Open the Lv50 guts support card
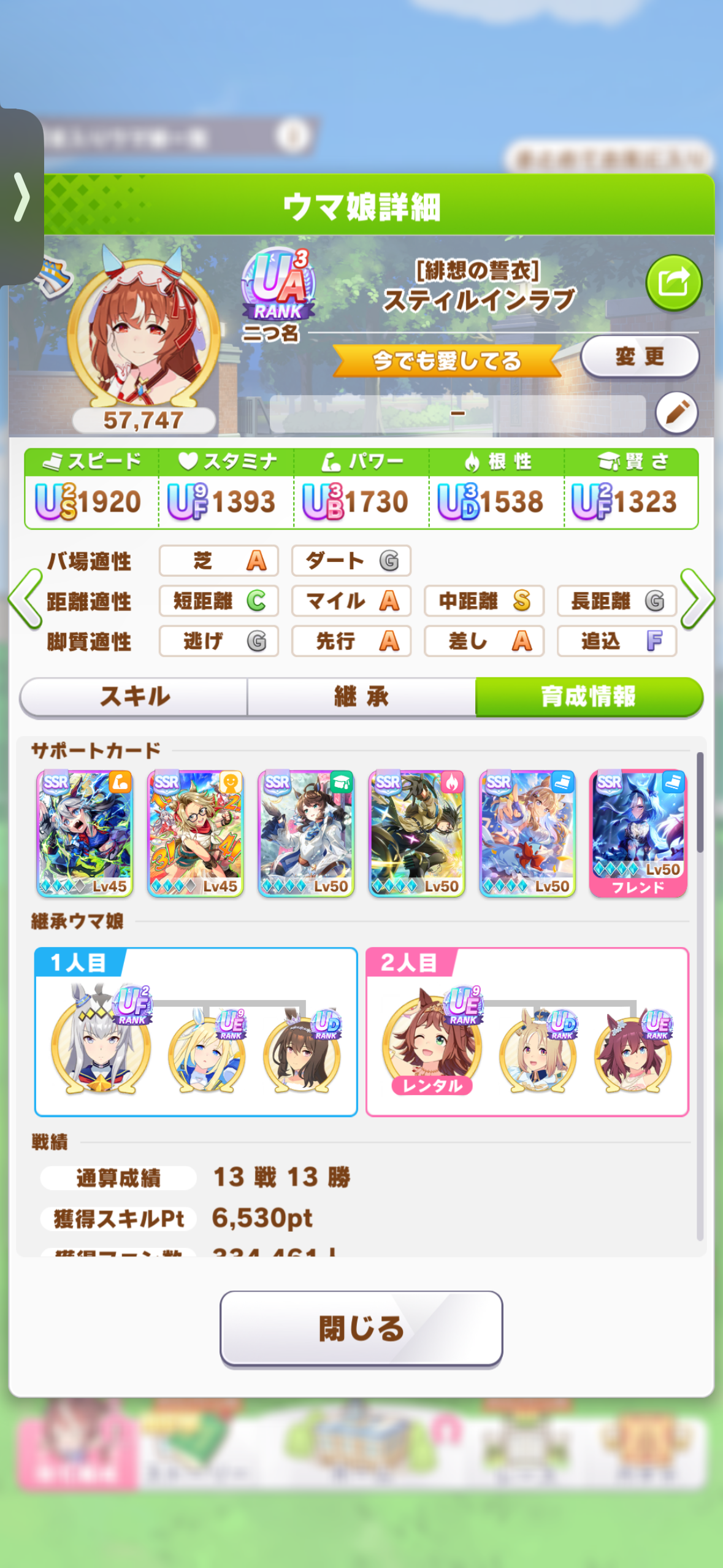 416,834
